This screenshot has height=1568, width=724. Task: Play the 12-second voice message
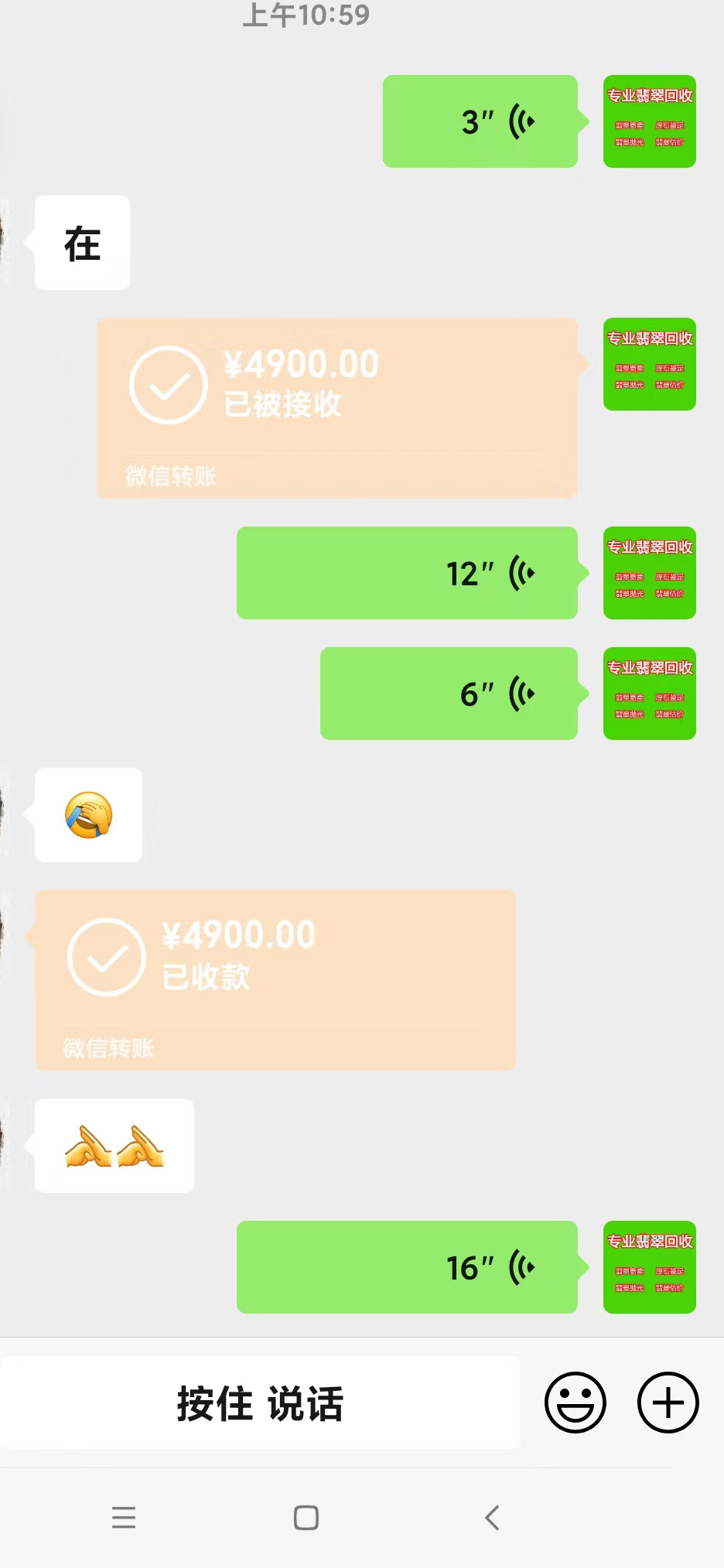pos(408,573)
